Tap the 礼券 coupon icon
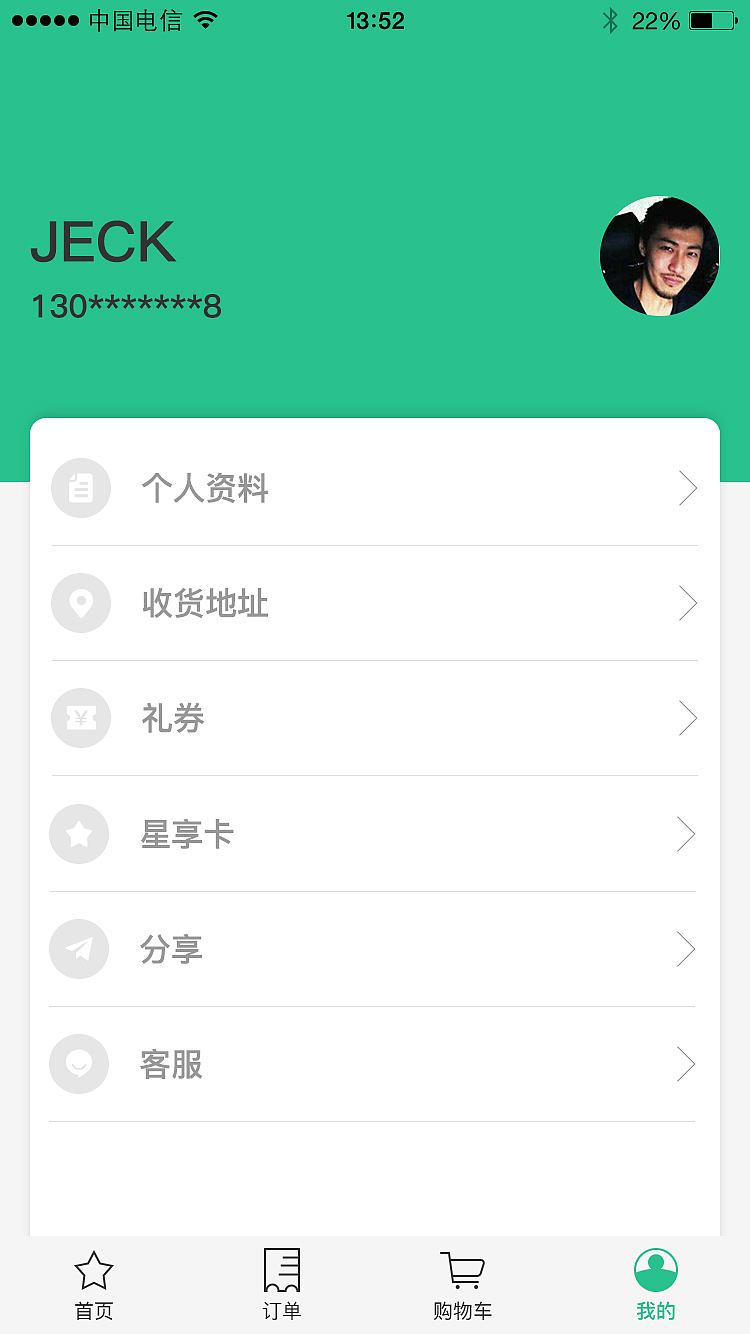The height and width of the screenshot is (1334, 750). [x=80, y=718]
